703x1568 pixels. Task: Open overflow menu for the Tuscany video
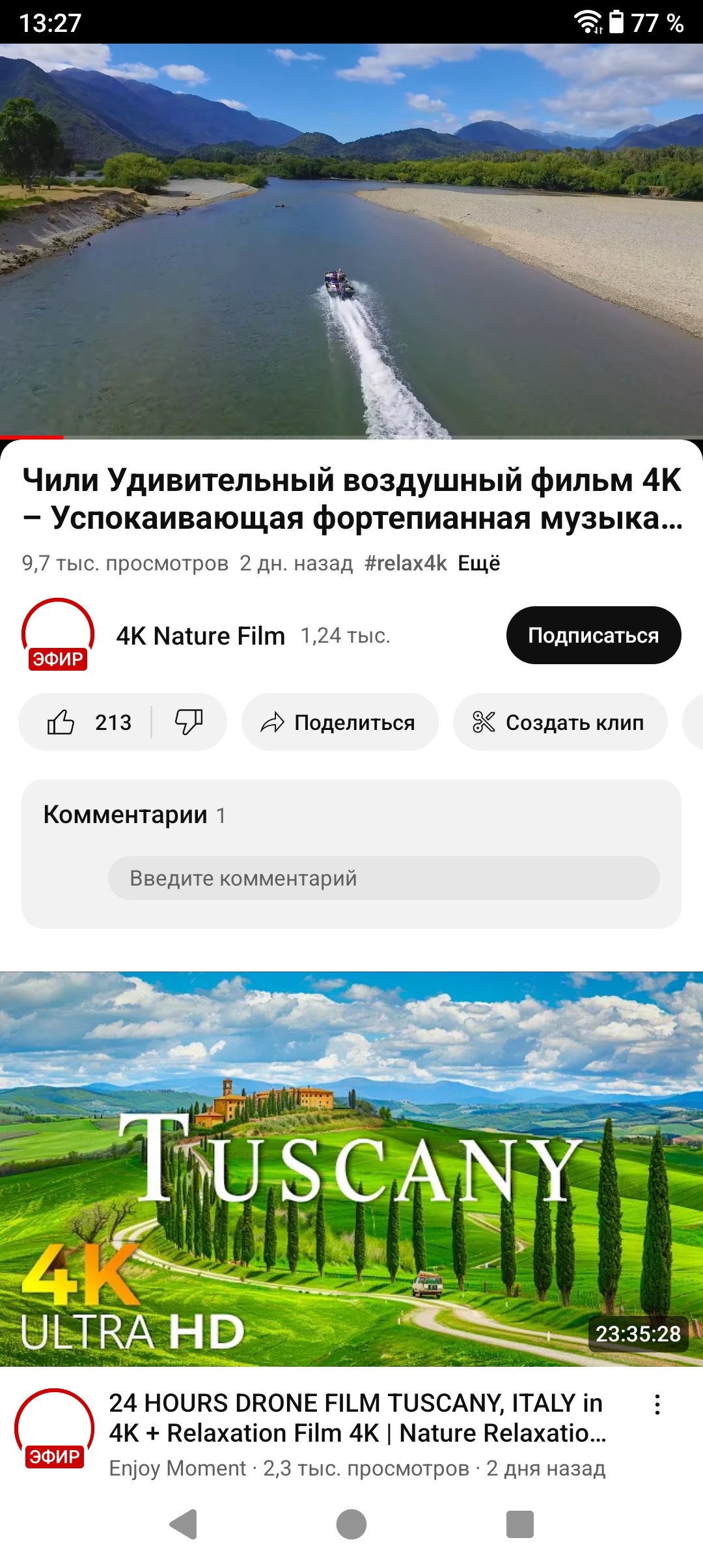coord(657,1405)
